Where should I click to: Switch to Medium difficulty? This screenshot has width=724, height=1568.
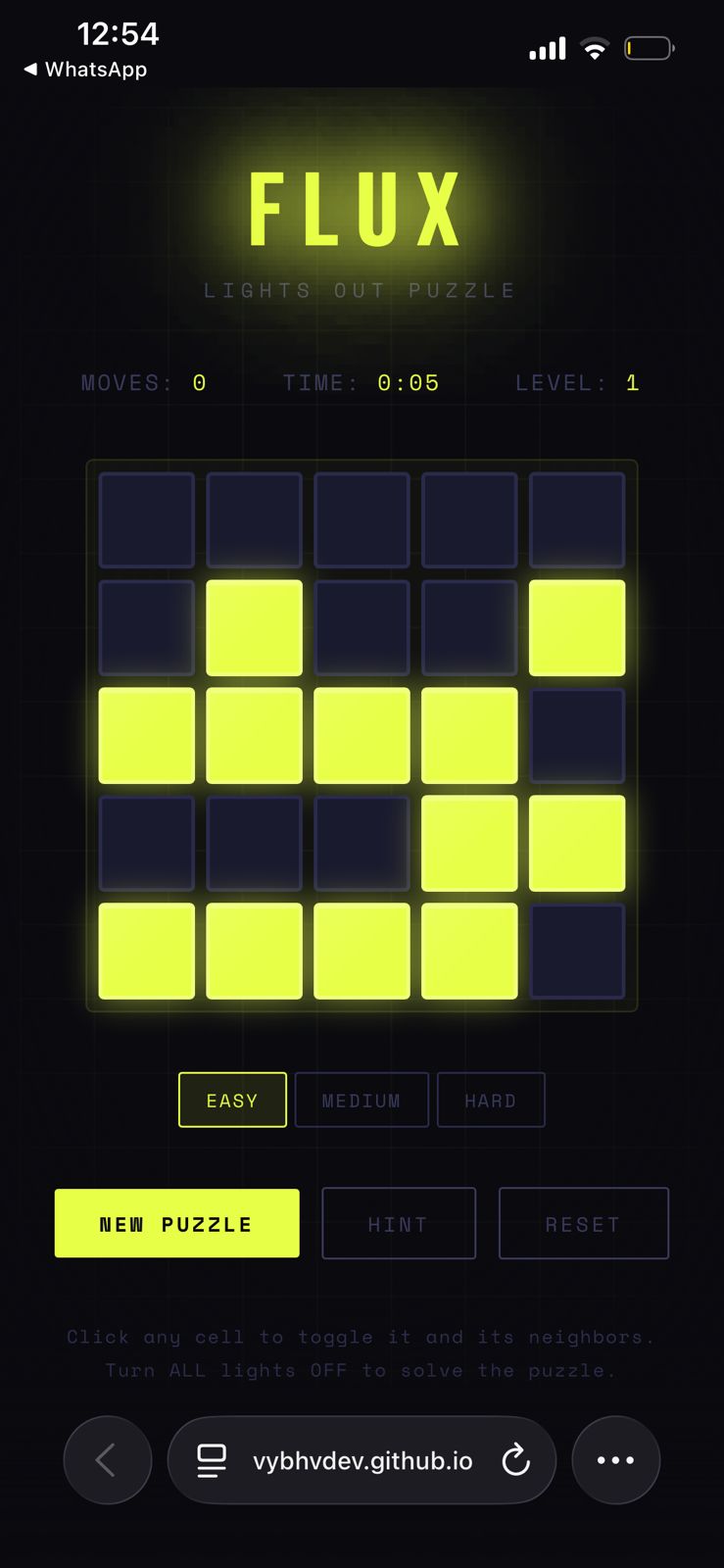coord(362,1100)
